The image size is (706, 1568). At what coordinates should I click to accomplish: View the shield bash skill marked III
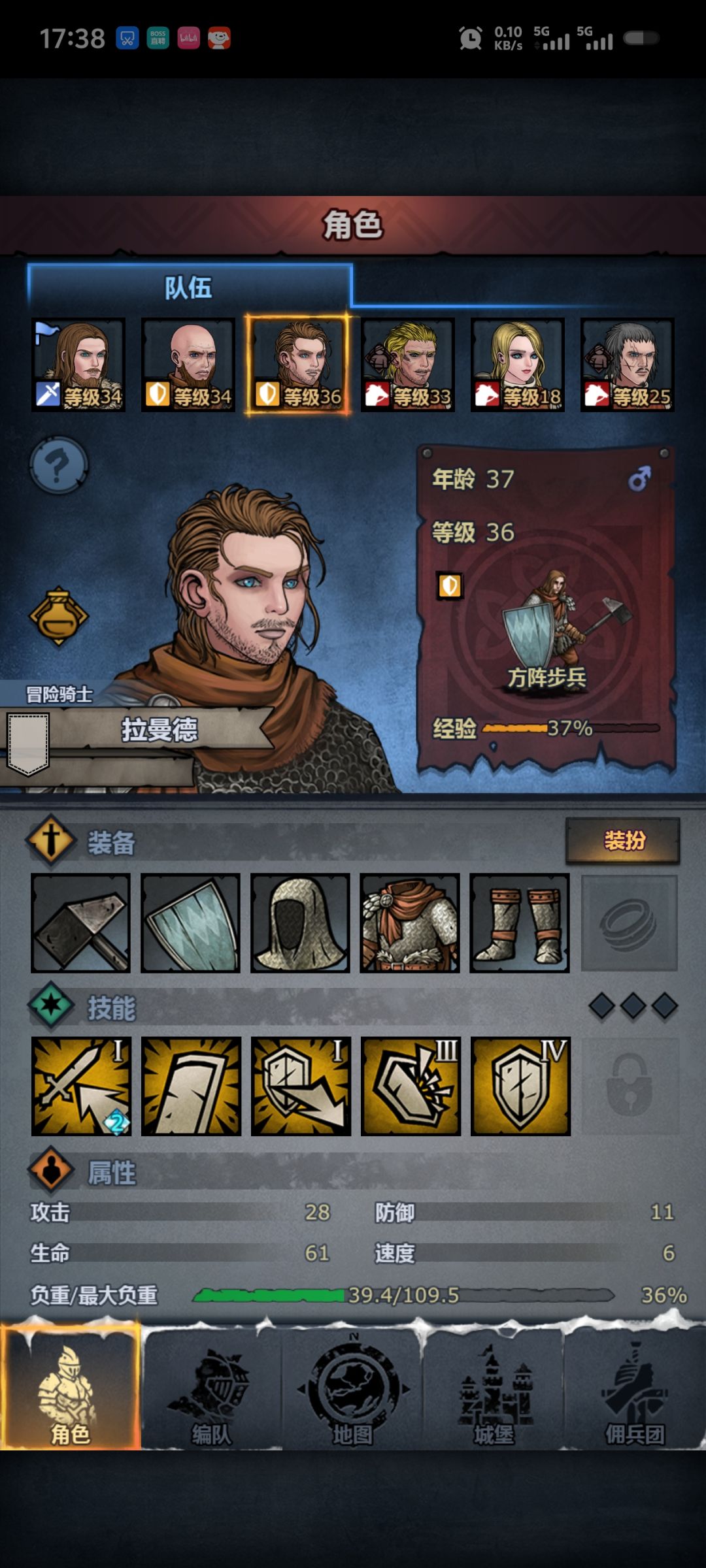(x=411, y=1086)
